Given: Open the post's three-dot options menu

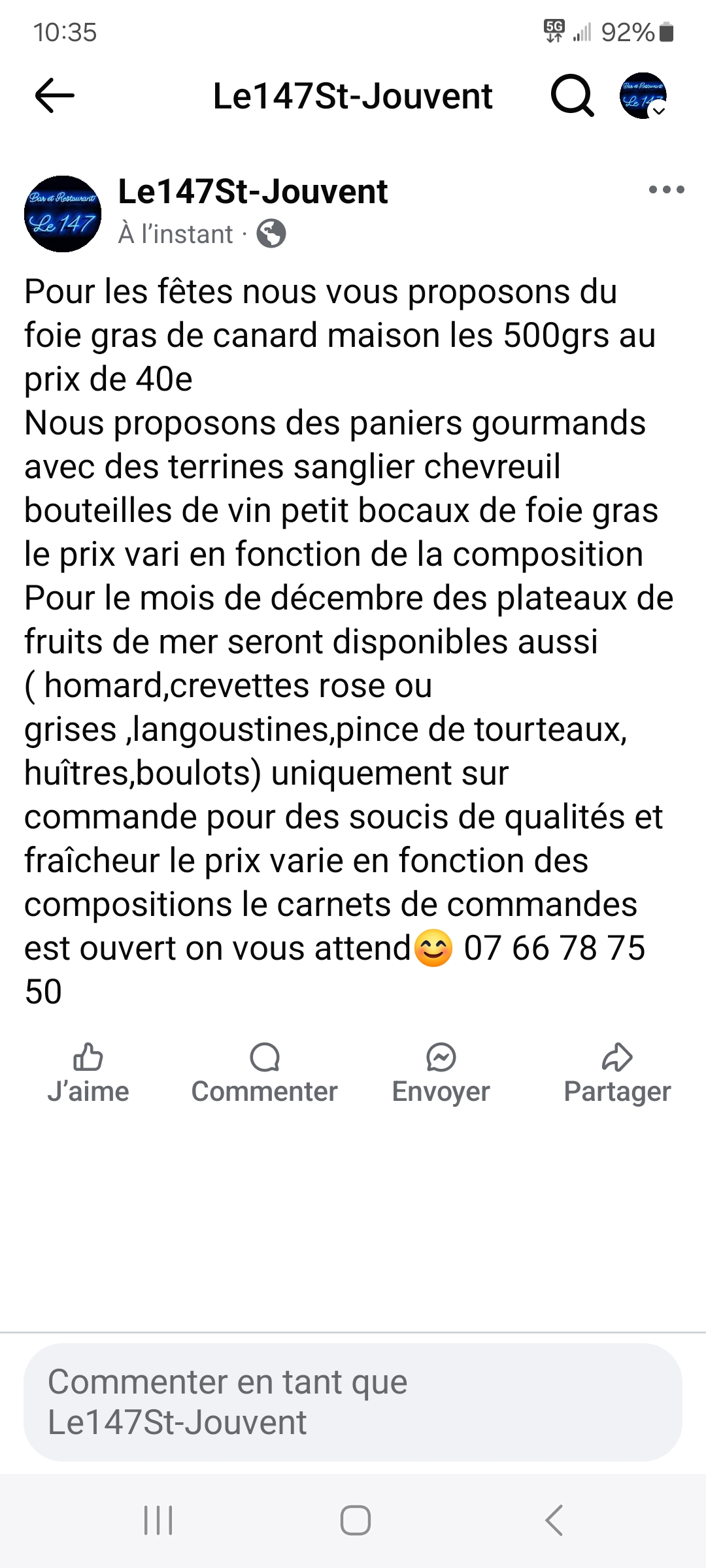Looking at the screenshot, I should [666, 190].
